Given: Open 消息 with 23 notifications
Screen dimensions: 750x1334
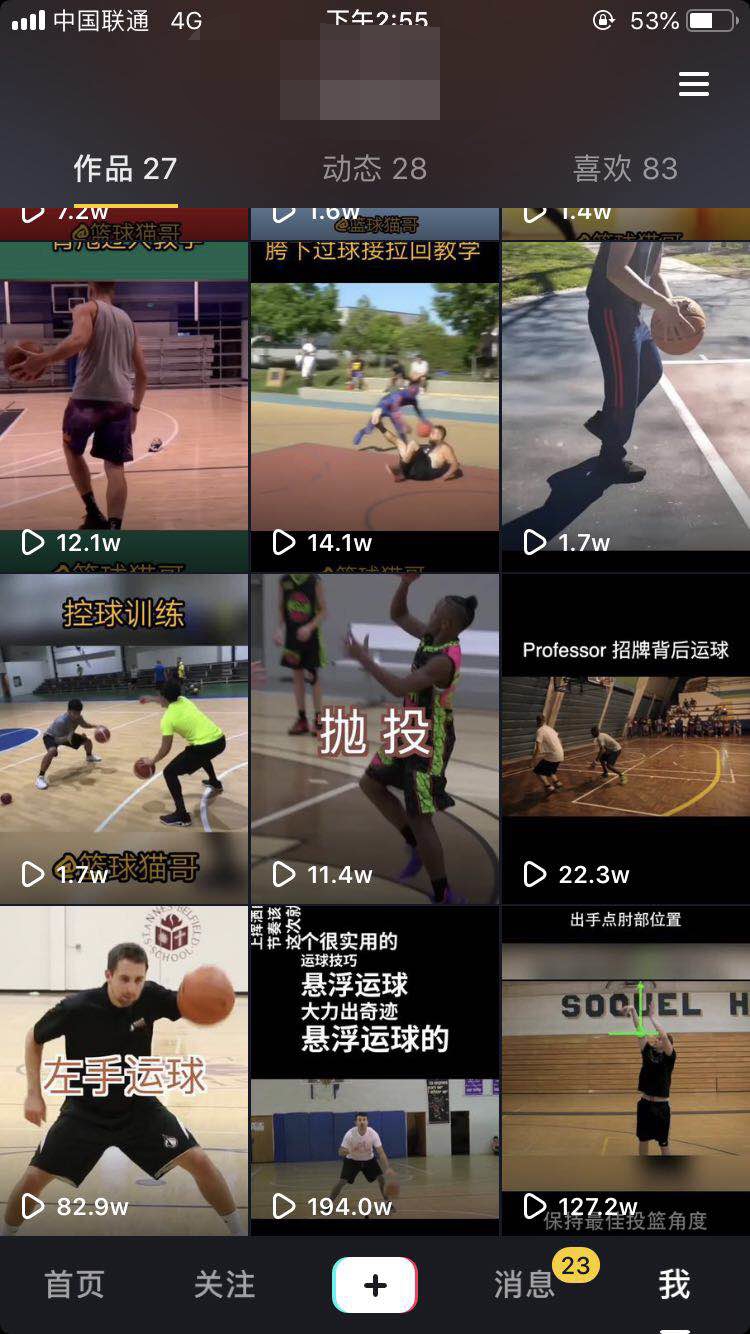Looking at the screenshot, I should (525, 1285).
